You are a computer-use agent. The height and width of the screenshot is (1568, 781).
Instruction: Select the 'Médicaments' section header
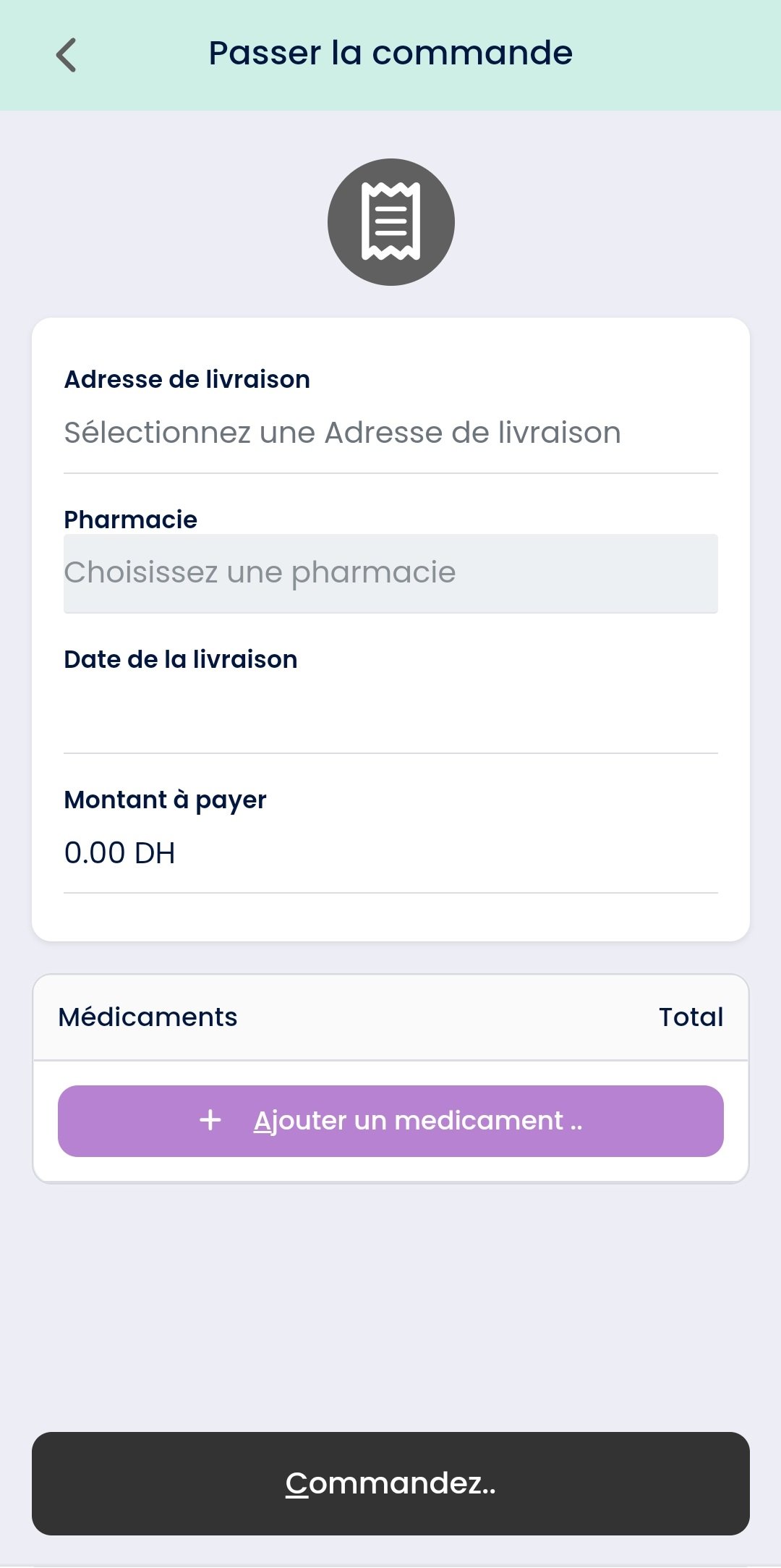pyautogui.click(x=148, y=1017)
